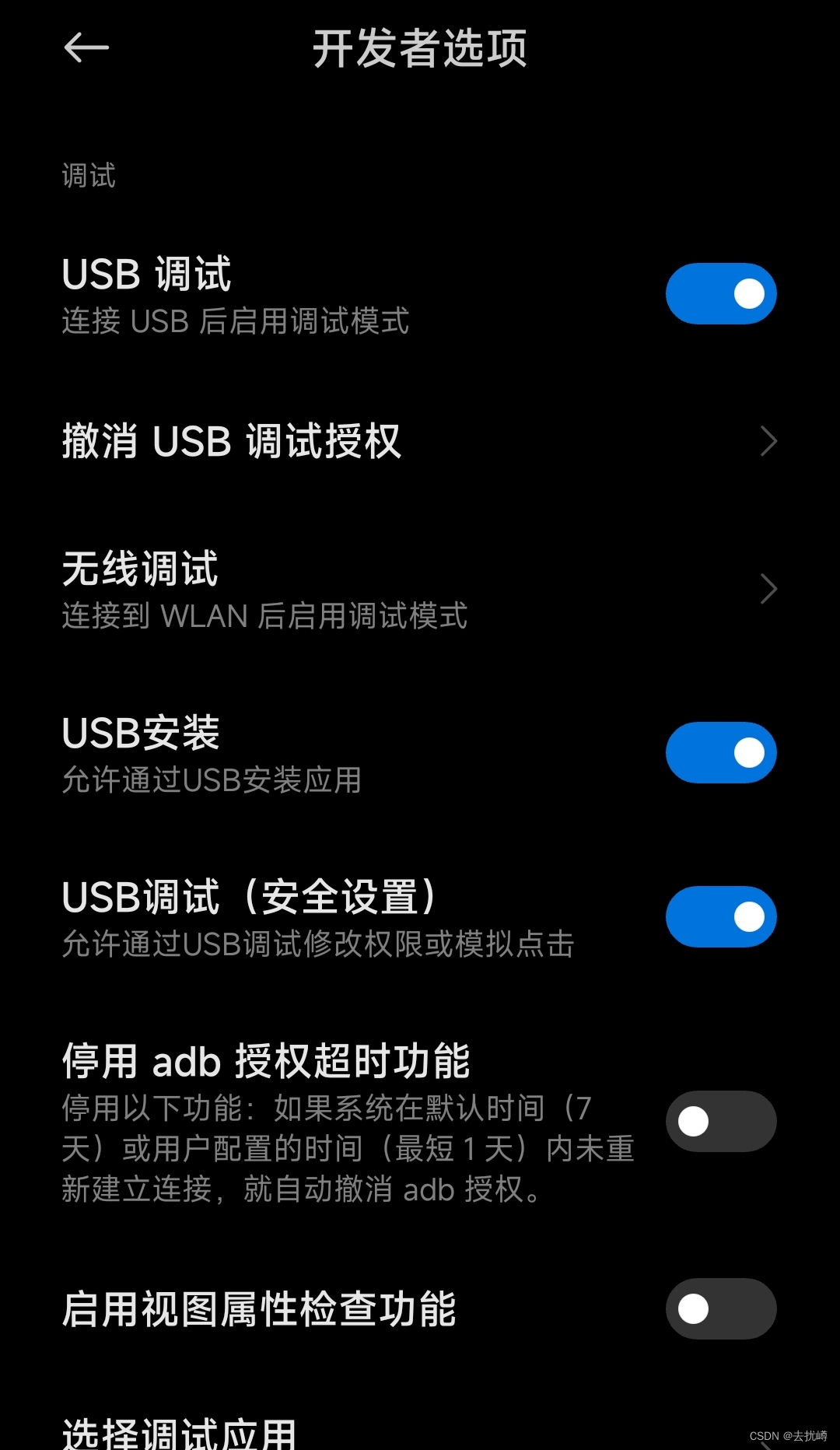Disable the USB安装 toggle
Screen dimensions: 840x1450
pyautogui.click(x=719, y=752)
